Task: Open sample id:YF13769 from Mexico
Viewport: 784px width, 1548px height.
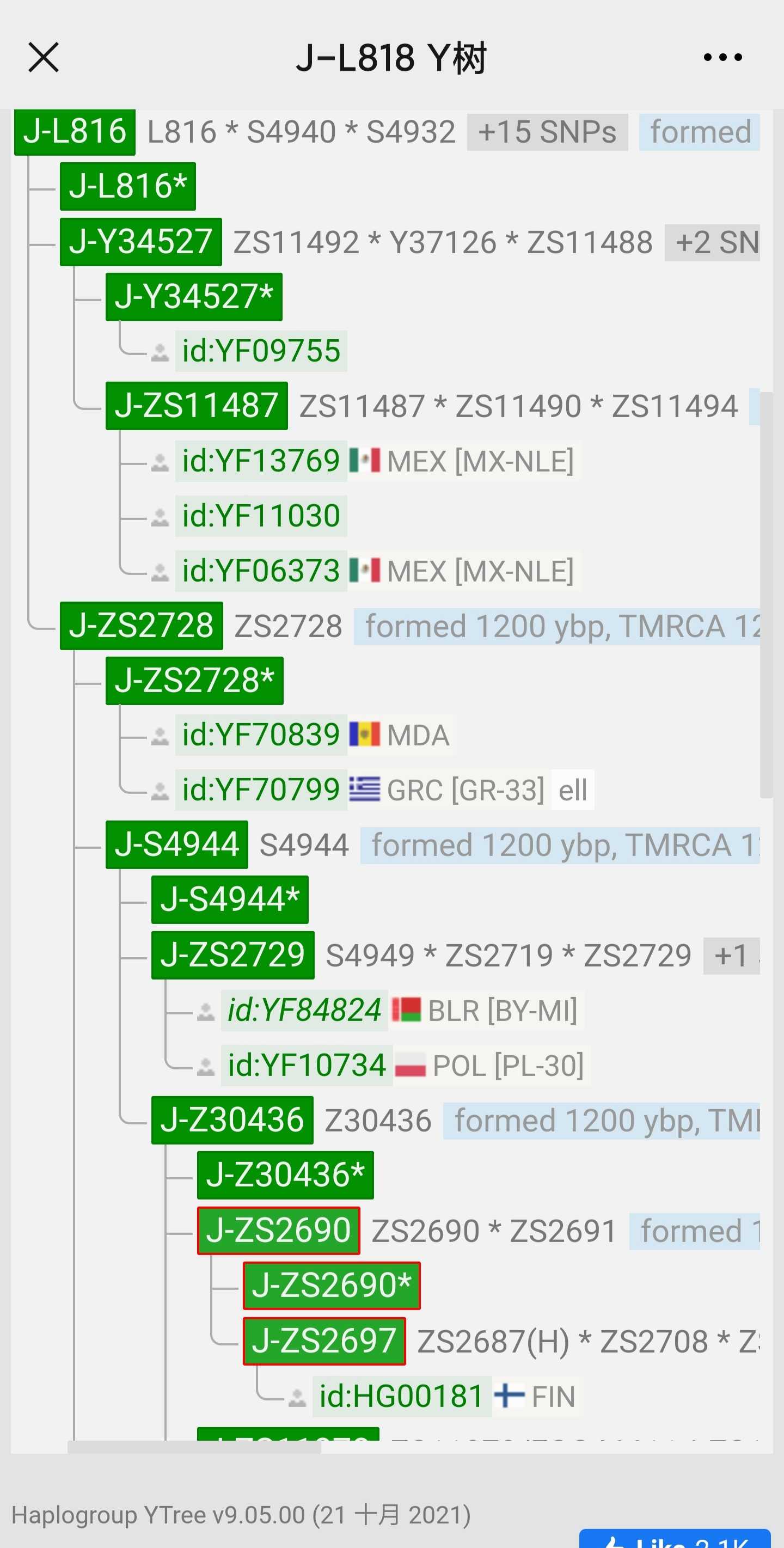Action: point(261,461)
